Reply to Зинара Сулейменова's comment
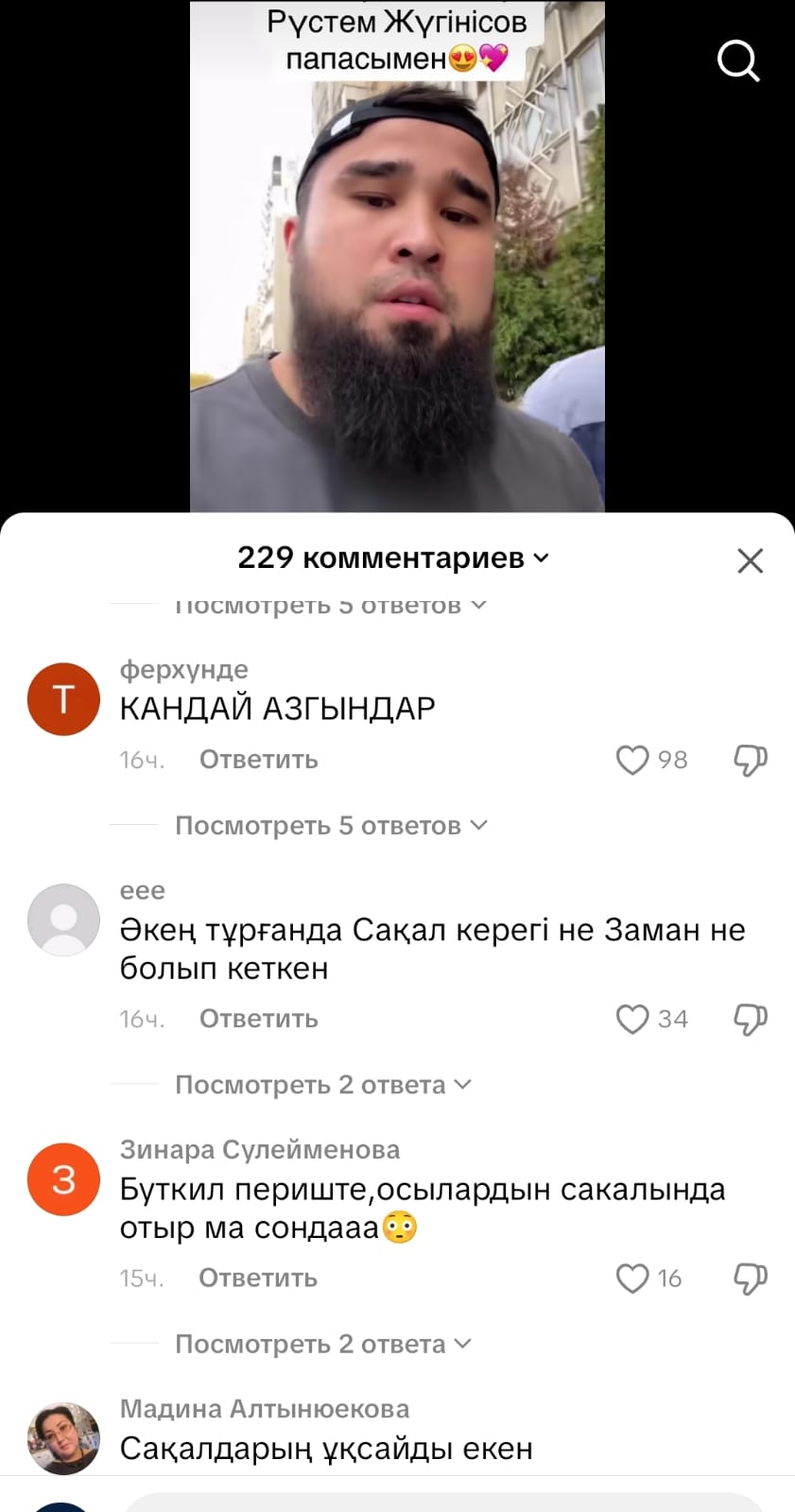The image size is (795, 1512). click(x=258, y=1279)
